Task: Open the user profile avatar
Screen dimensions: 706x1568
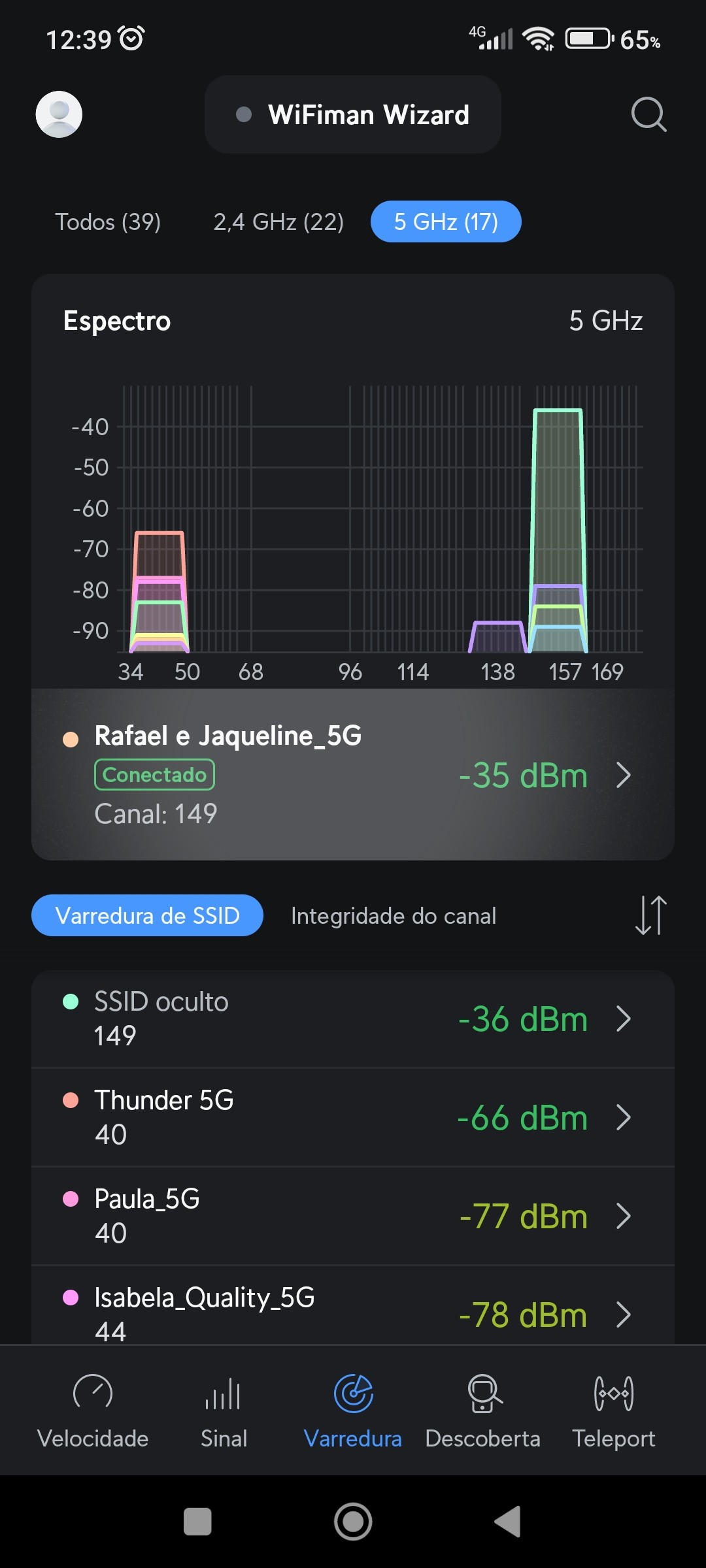Action: click(59, 114)
